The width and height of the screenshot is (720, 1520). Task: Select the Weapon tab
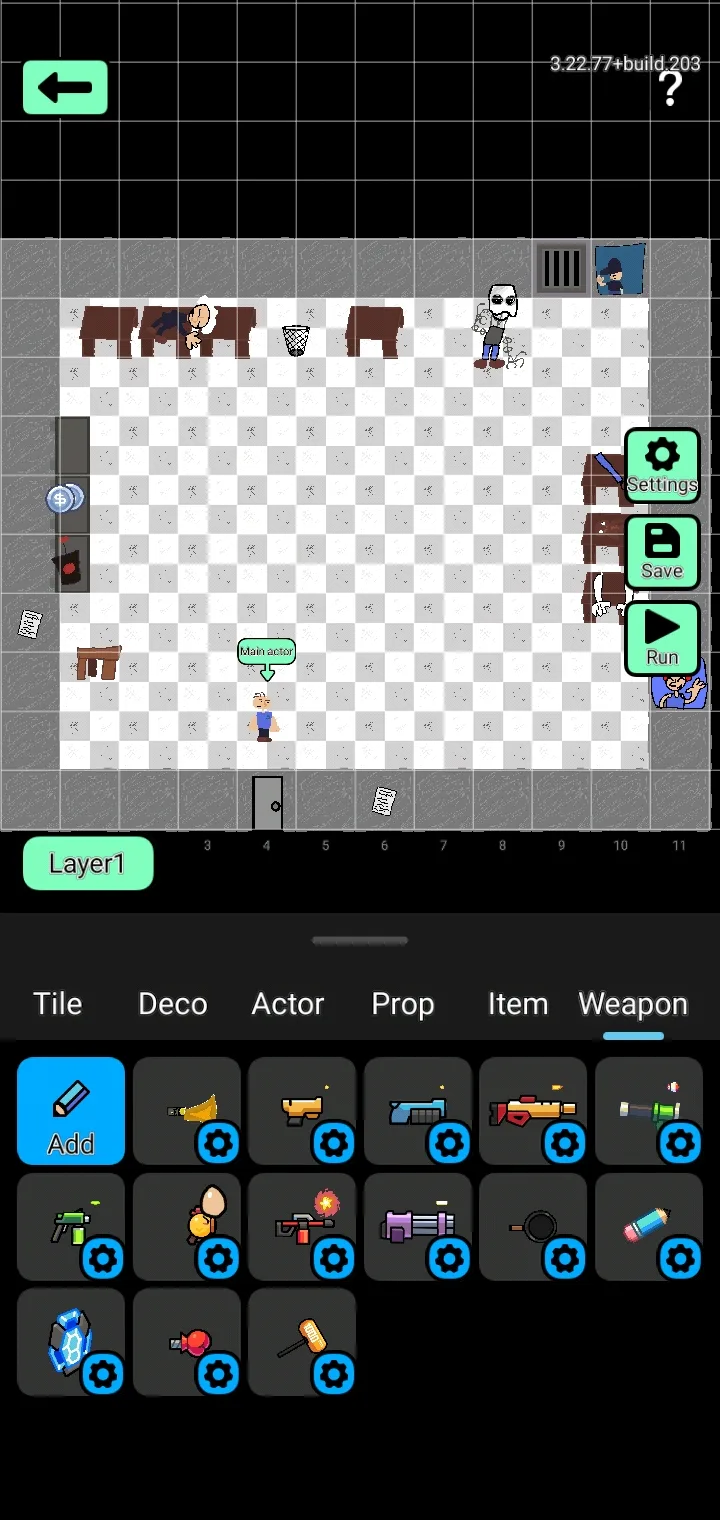point(633,1004)
